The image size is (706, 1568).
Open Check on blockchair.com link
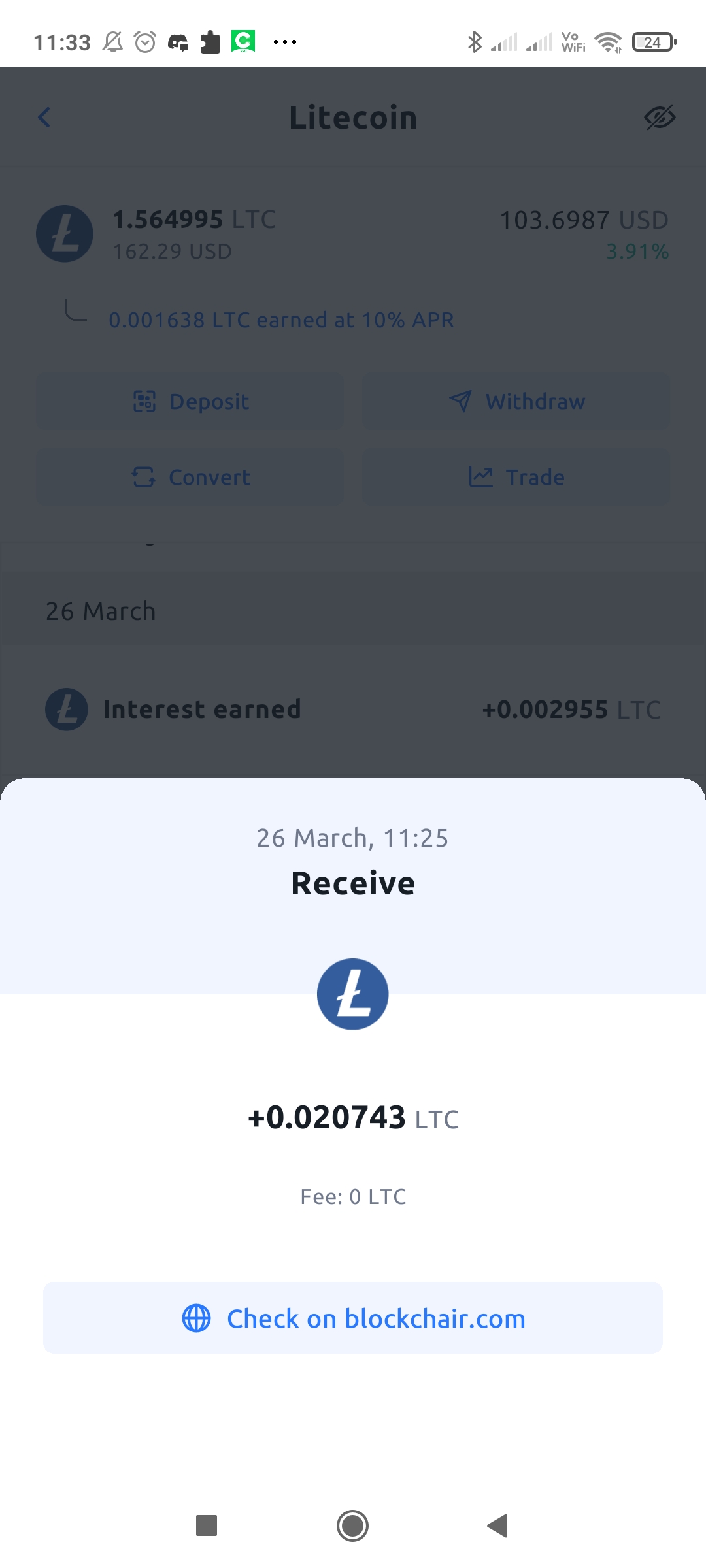[x=353, y=1318]
